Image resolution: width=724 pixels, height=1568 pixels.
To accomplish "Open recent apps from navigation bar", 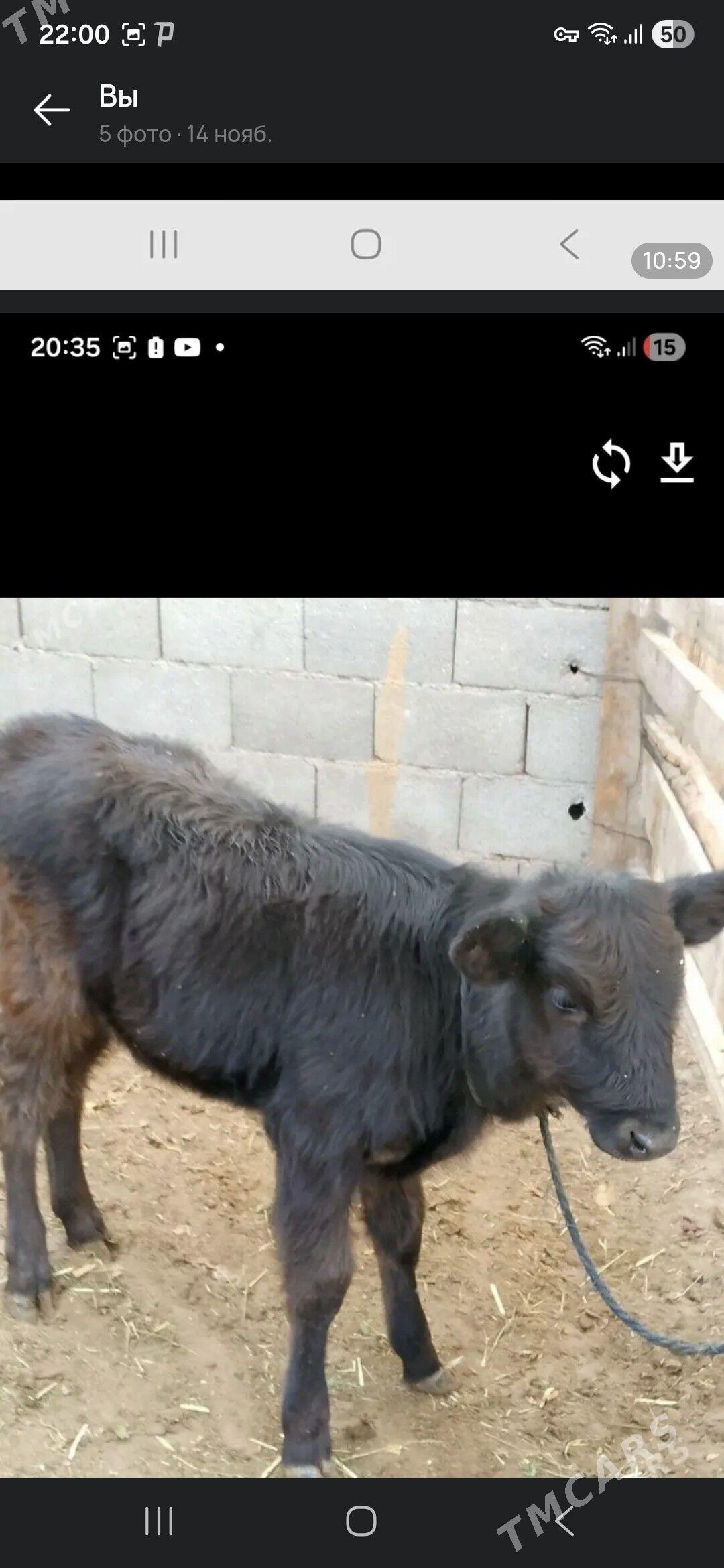I will point(159,1521).
